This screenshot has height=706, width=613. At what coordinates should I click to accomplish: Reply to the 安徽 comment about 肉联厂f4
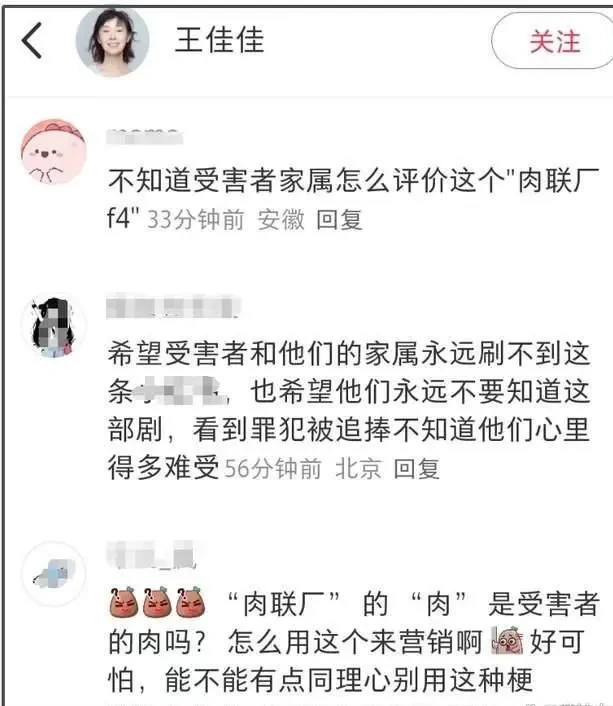coord(339,221)
